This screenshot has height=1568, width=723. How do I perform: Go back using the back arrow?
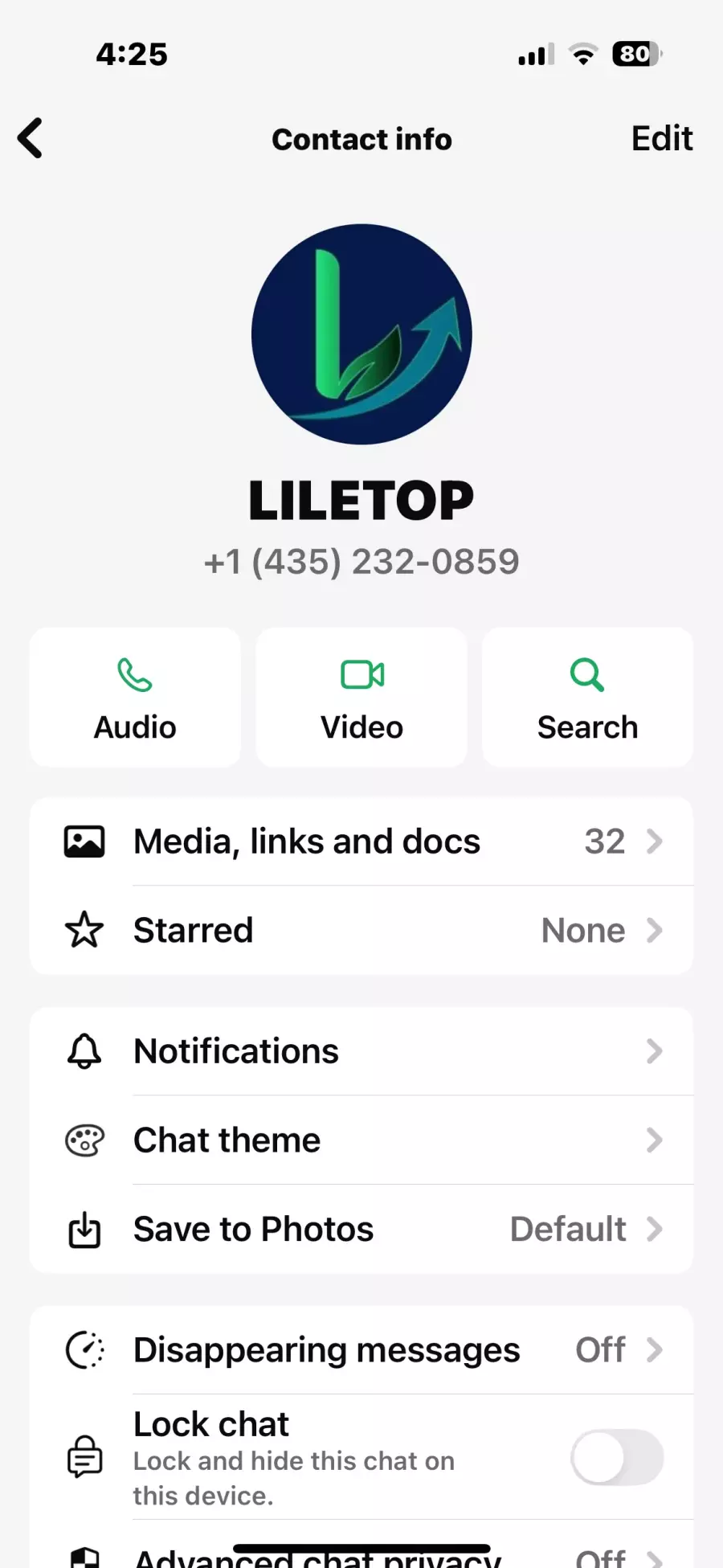pyautogui.click(x=31, y=138)
